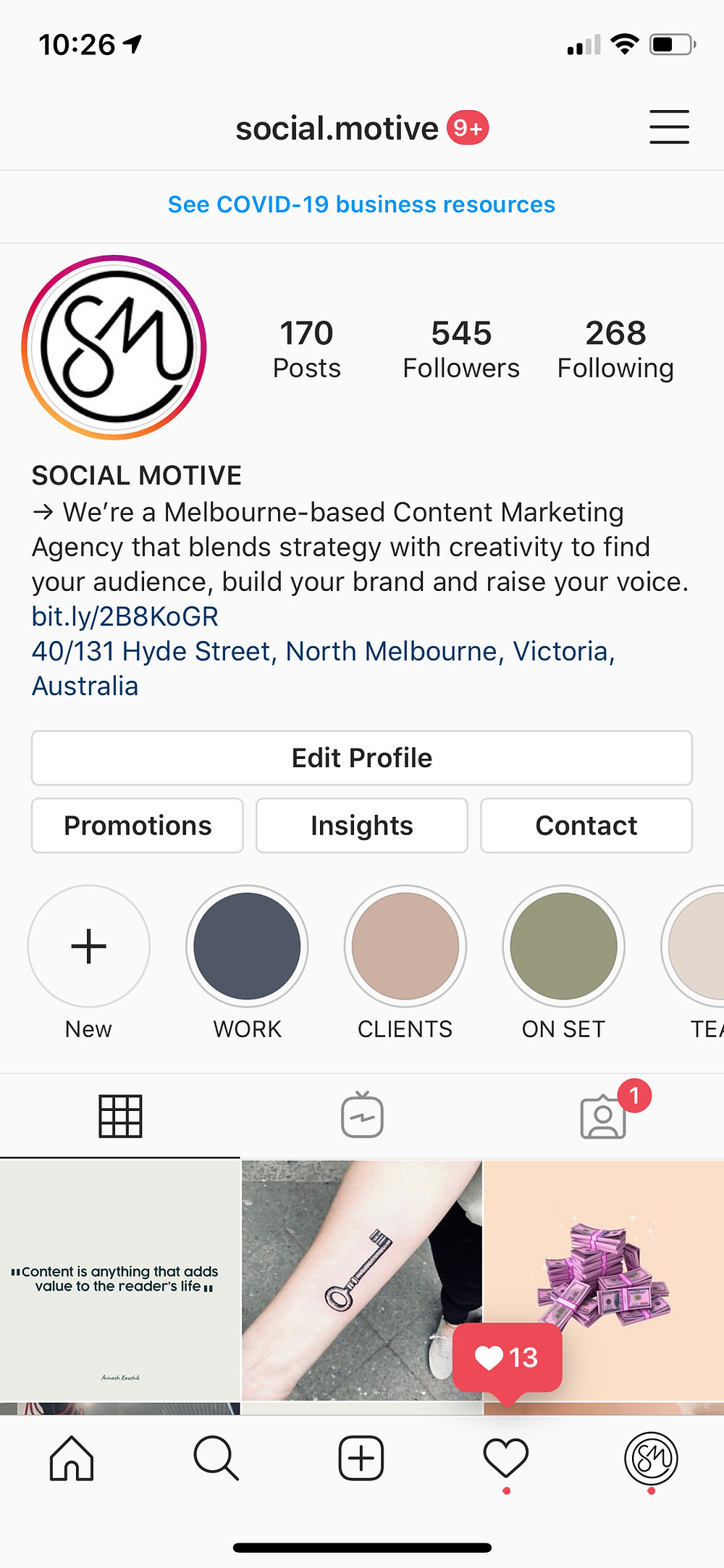Screen dimensions: 724x1568
Task: Open the bit.ly link in bio
Action: pos(125,616)
